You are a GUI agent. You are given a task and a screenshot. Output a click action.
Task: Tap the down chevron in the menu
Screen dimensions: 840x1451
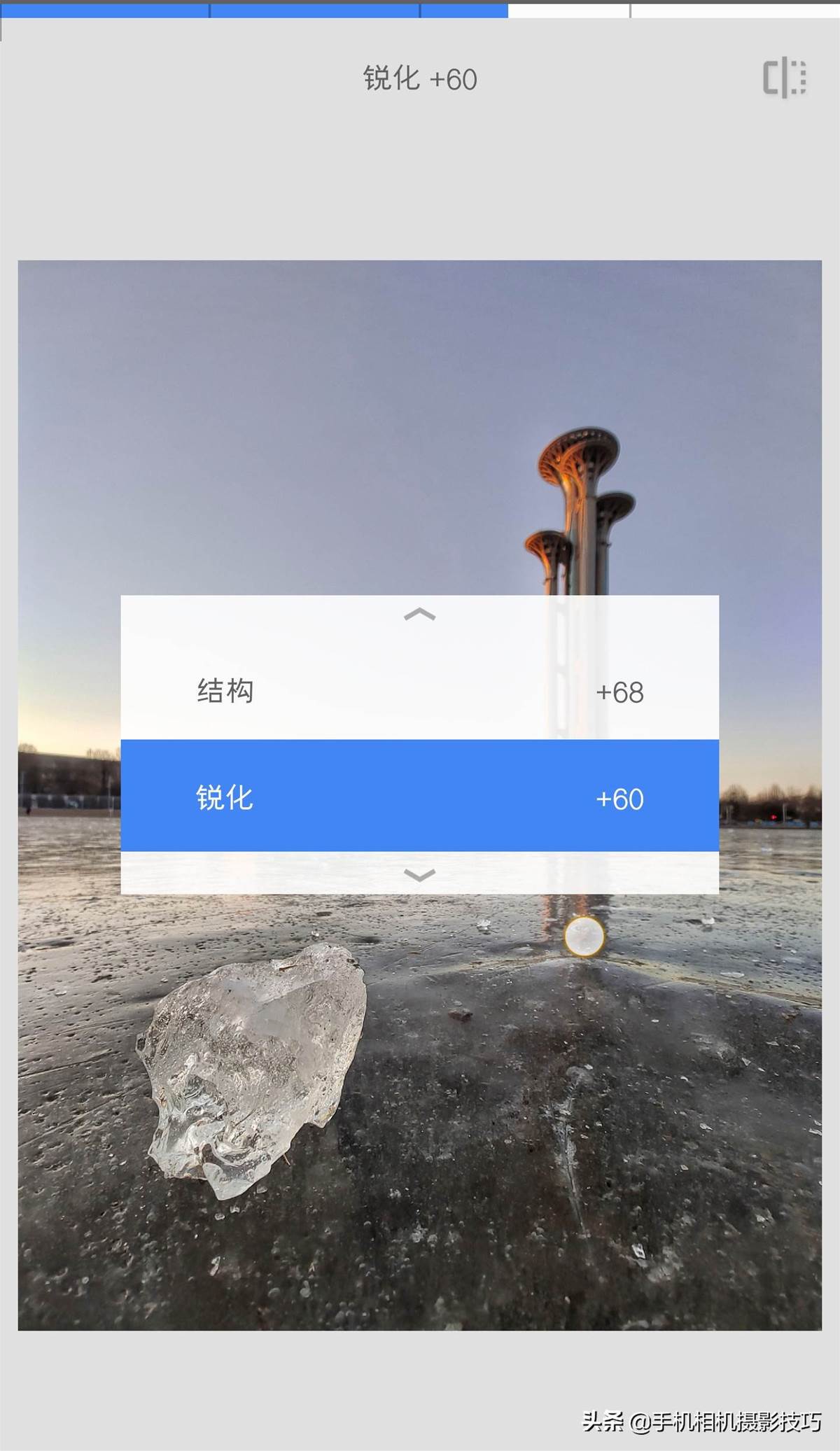point(419,875)
